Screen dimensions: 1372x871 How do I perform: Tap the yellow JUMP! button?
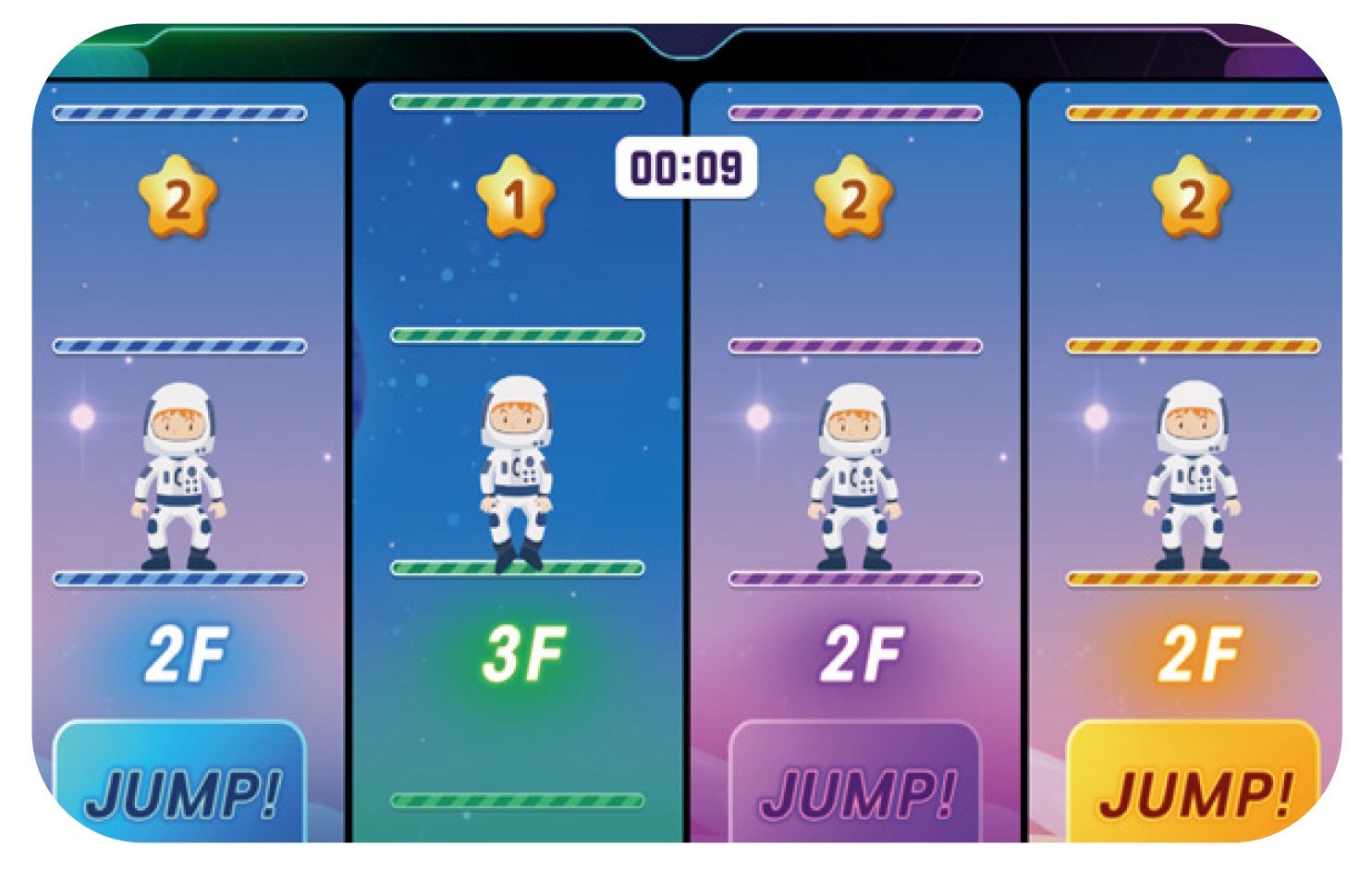[x=1193, y=786]
